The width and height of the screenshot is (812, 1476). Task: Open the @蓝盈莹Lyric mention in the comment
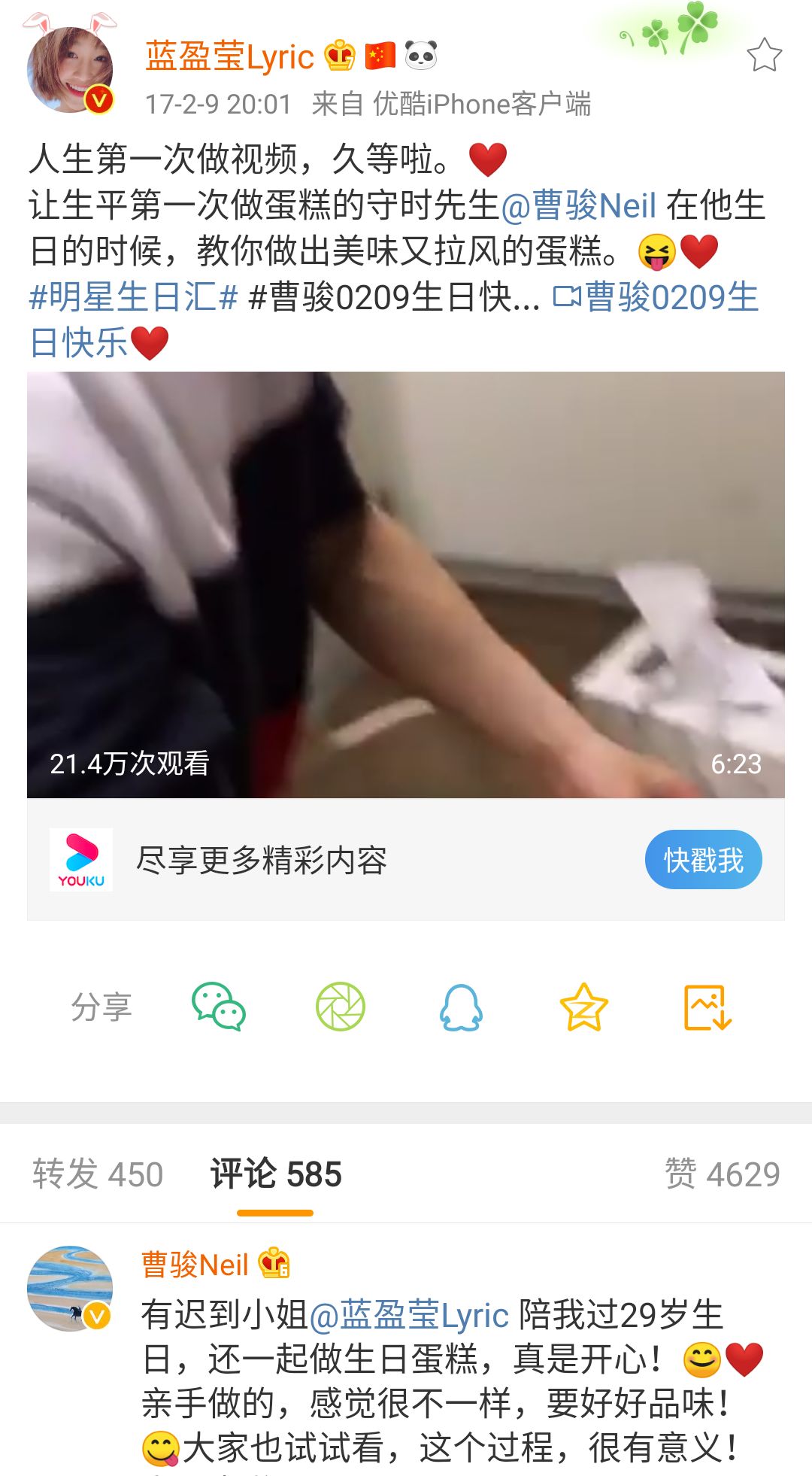(409, 1315)
